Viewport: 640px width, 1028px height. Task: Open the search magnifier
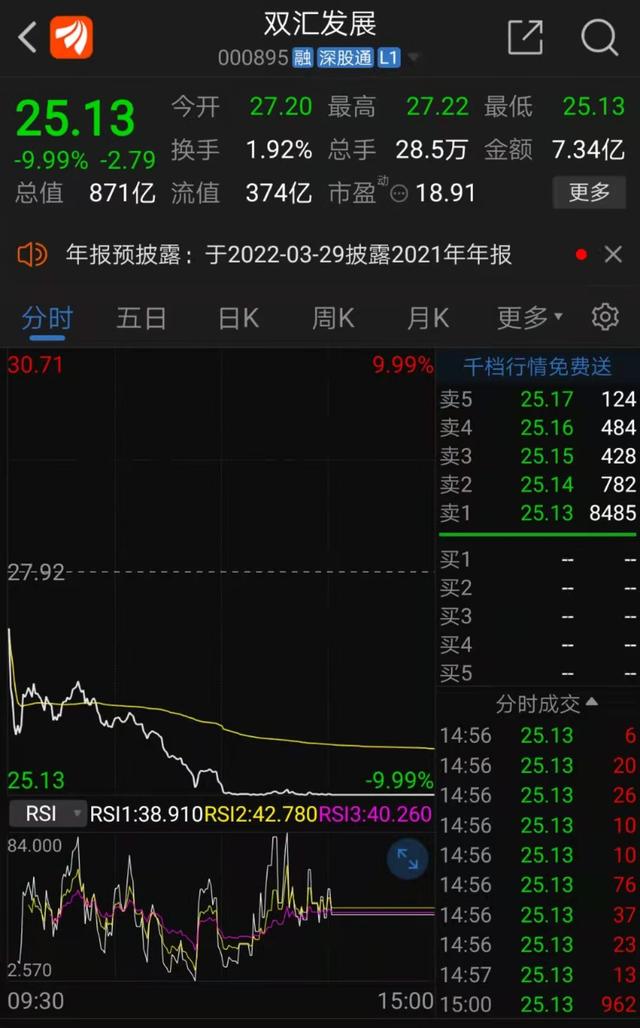599,38
